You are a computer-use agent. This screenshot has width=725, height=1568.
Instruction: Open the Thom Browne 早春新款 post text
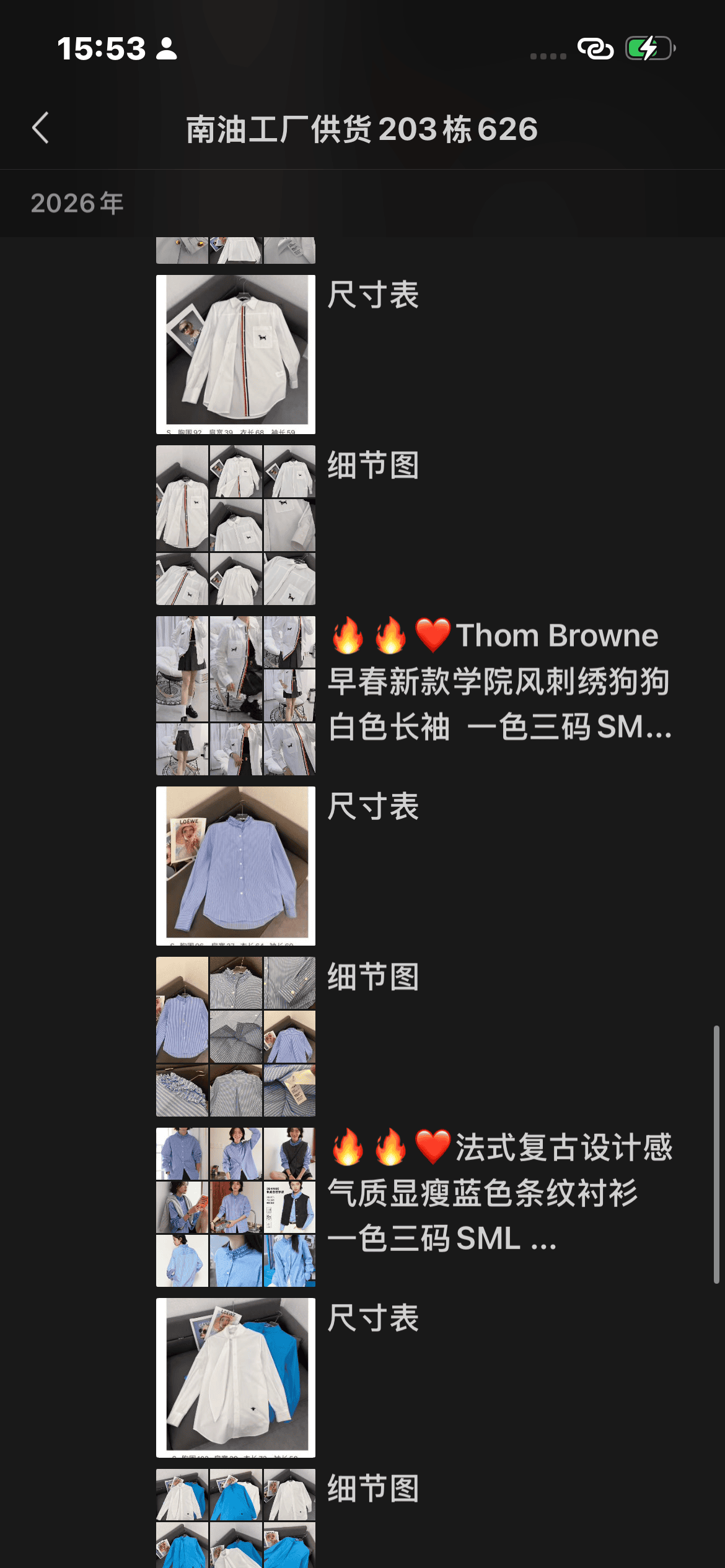(499, 681)
